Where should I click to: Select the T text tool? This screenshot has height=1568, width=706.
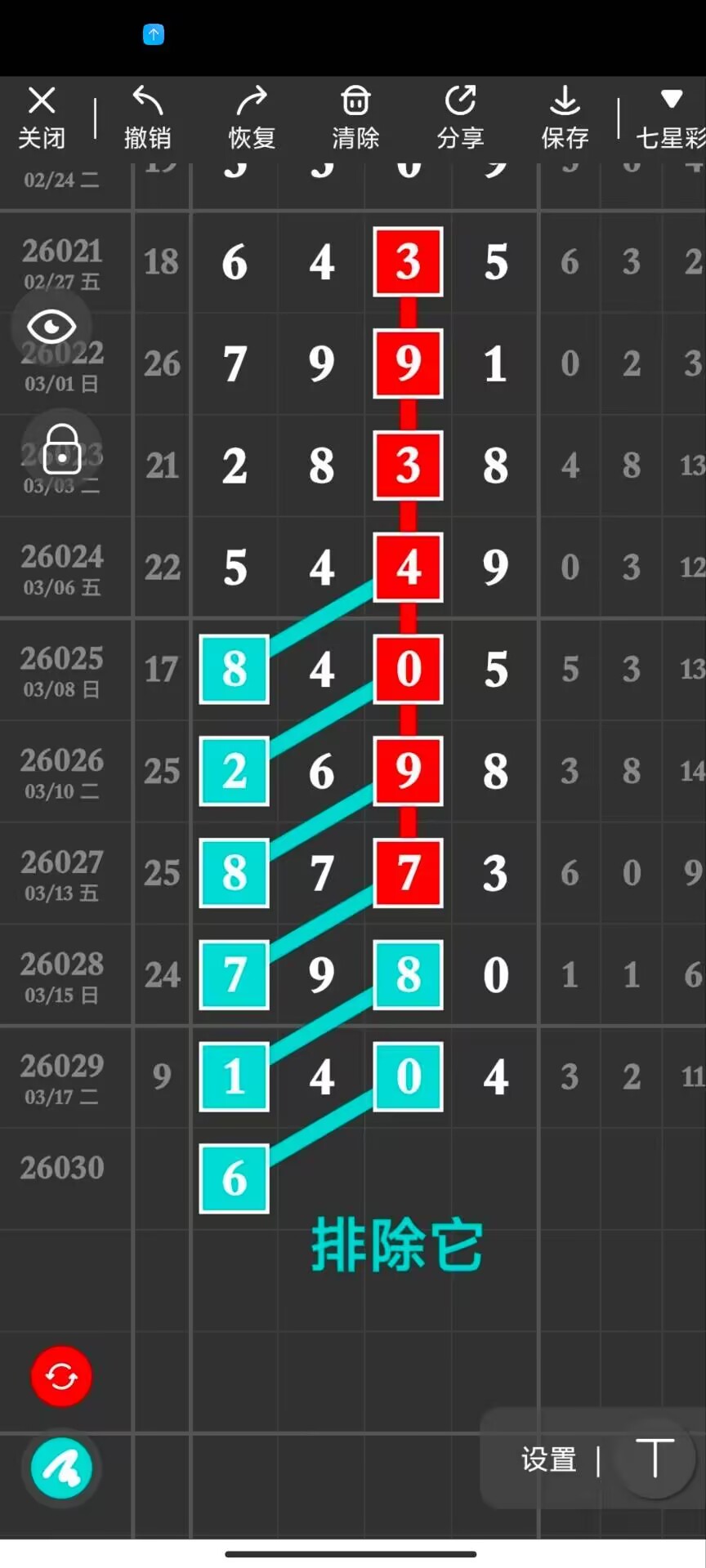coord(655,1458)
